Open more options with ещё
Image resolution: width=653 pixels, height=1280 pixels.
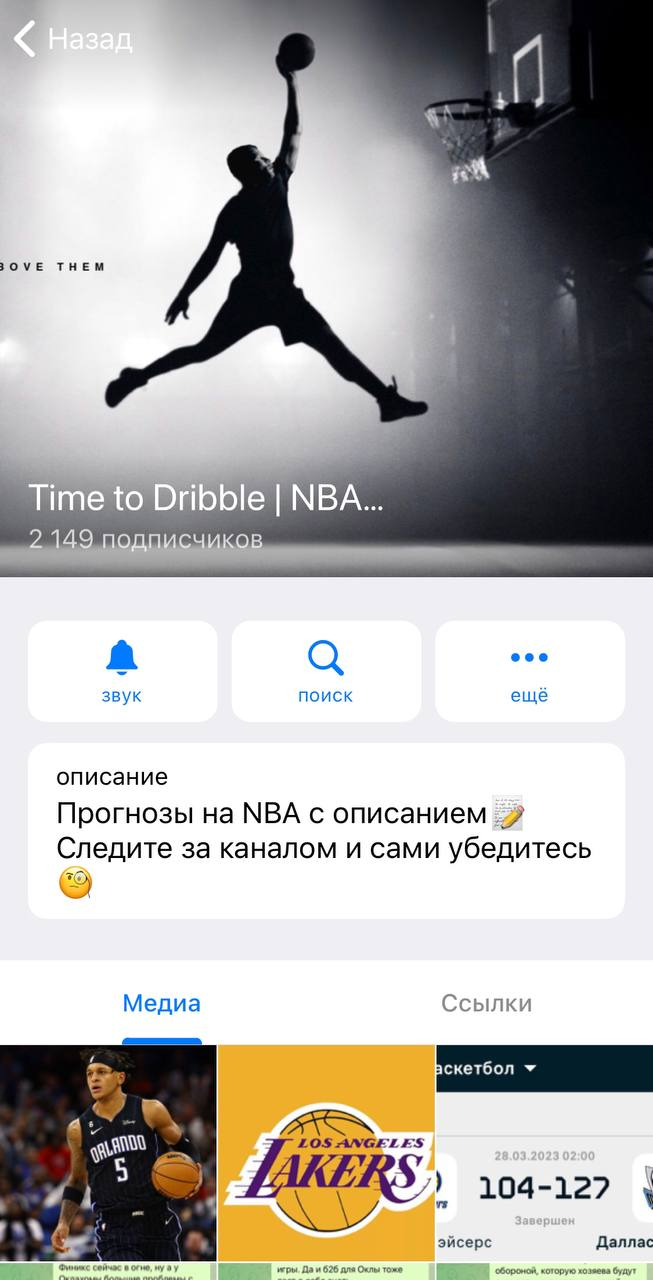point(529,671)
